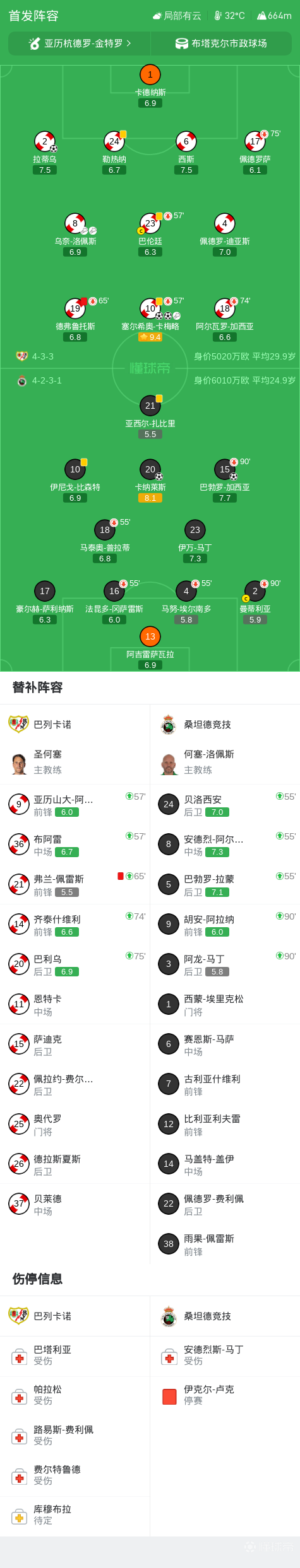
Task: Open referee 亚历杭德罗-金特罗 details
Action: pyautogui.click(x=80, y=44)
